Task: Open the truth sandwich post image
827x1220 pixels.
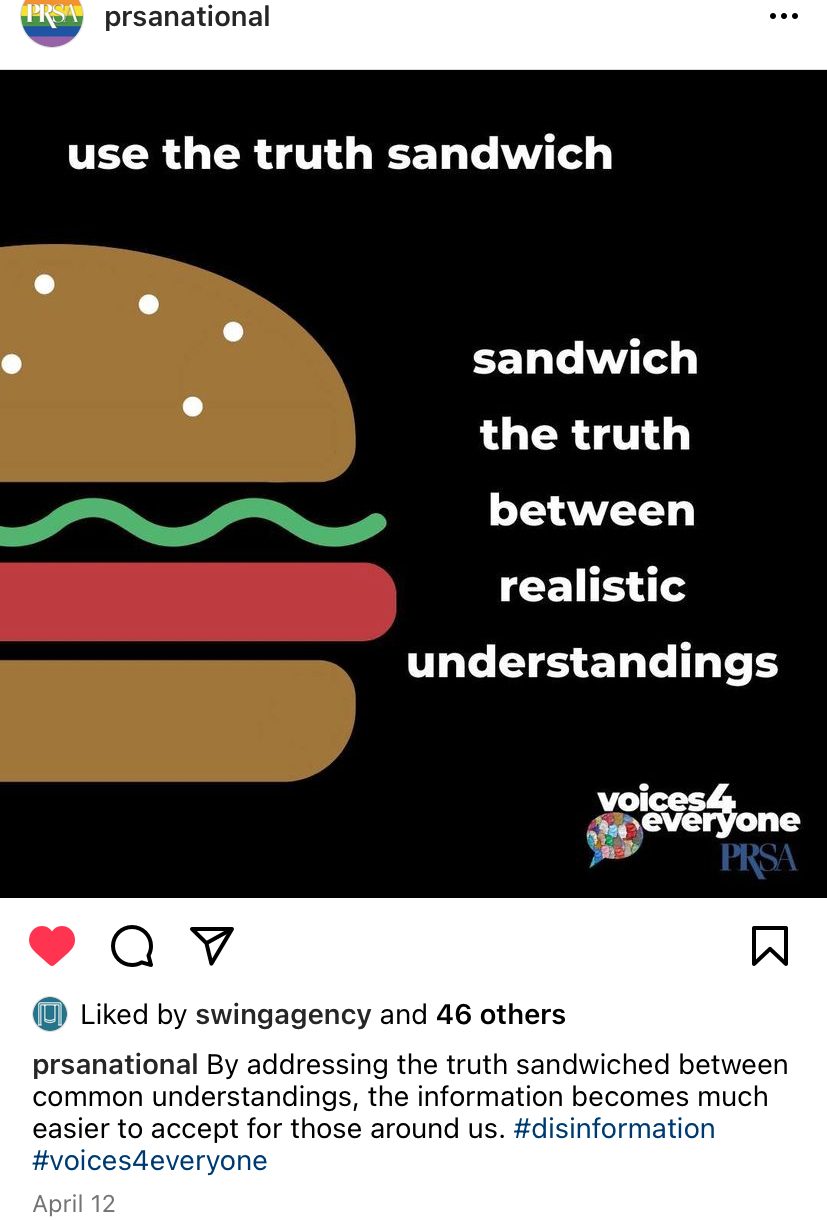Action: (413, 483)
